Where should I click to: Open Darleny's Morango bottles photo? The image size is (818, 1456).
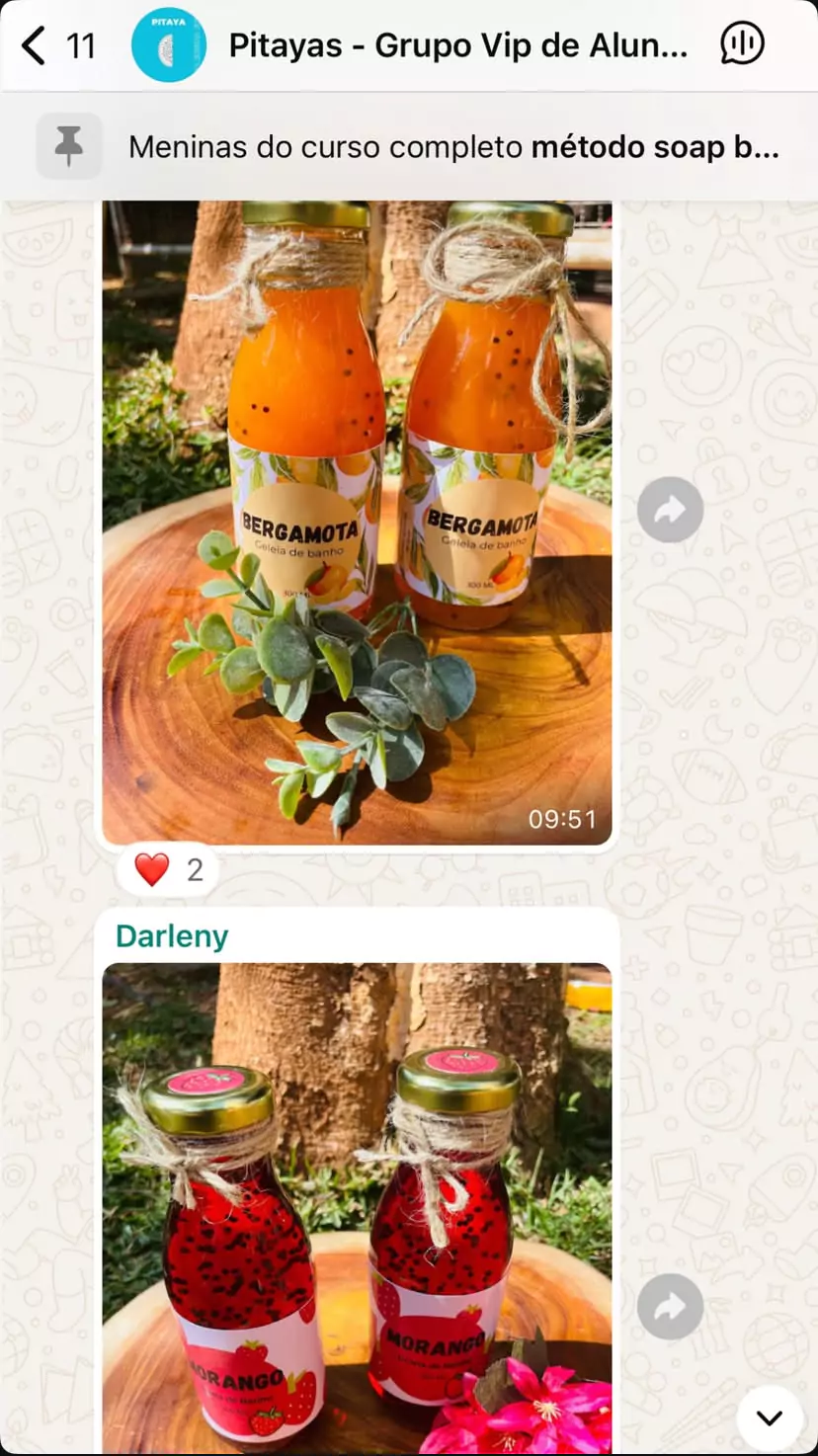[x=357, y=1207]
